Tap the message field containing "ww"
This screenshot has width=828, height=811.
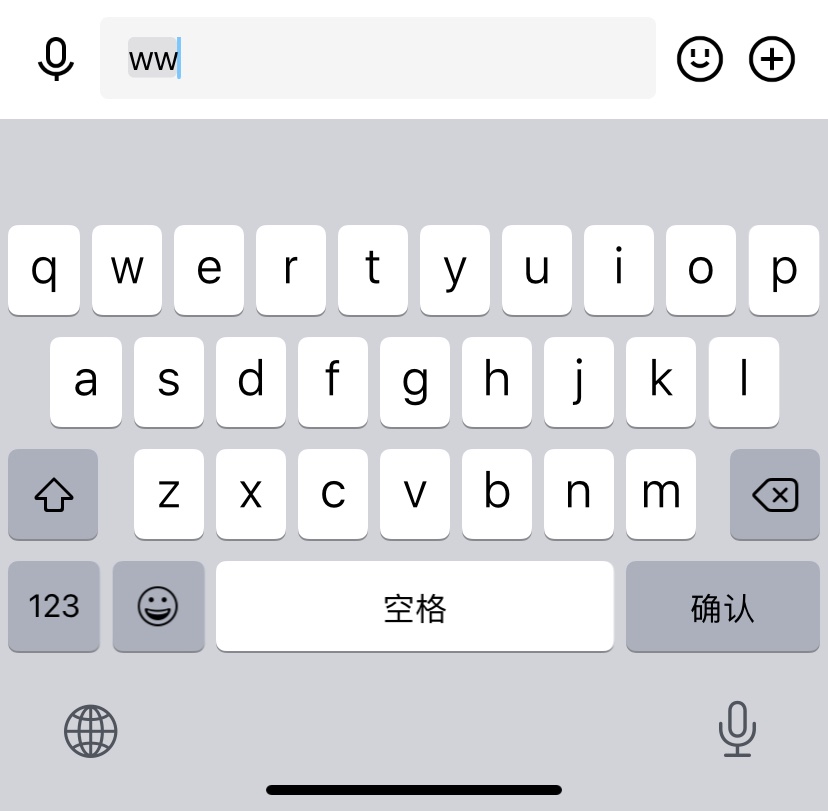point(378,58)
